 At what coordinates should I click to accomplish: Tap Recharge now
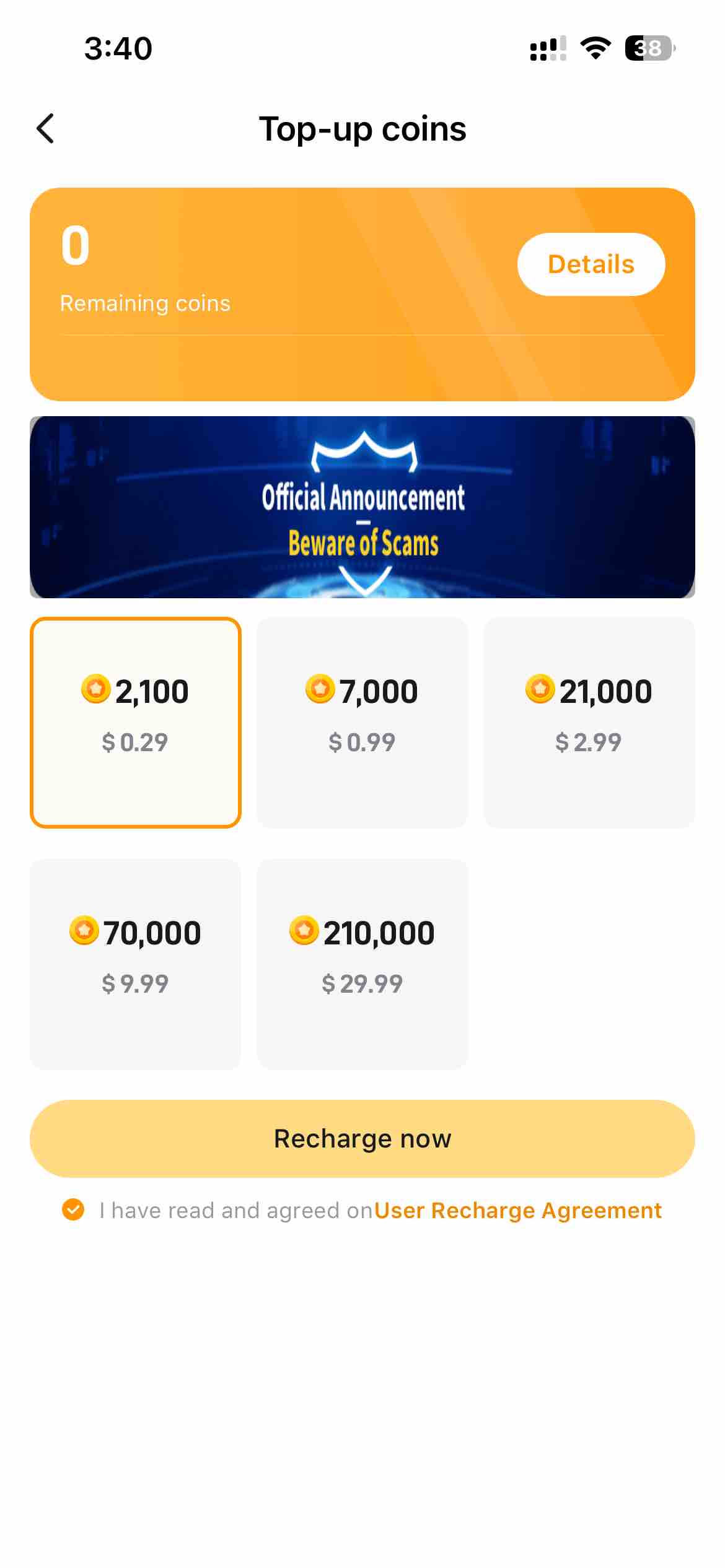(x=362, y=1138)
